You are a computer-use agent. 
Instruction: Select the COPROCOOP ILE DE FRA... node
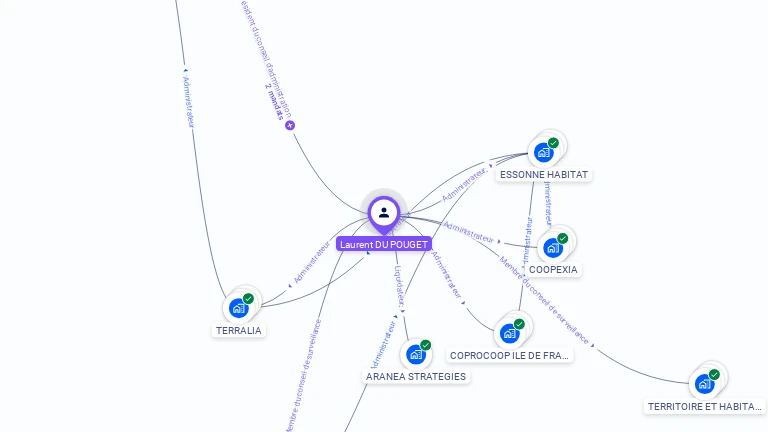510,332
